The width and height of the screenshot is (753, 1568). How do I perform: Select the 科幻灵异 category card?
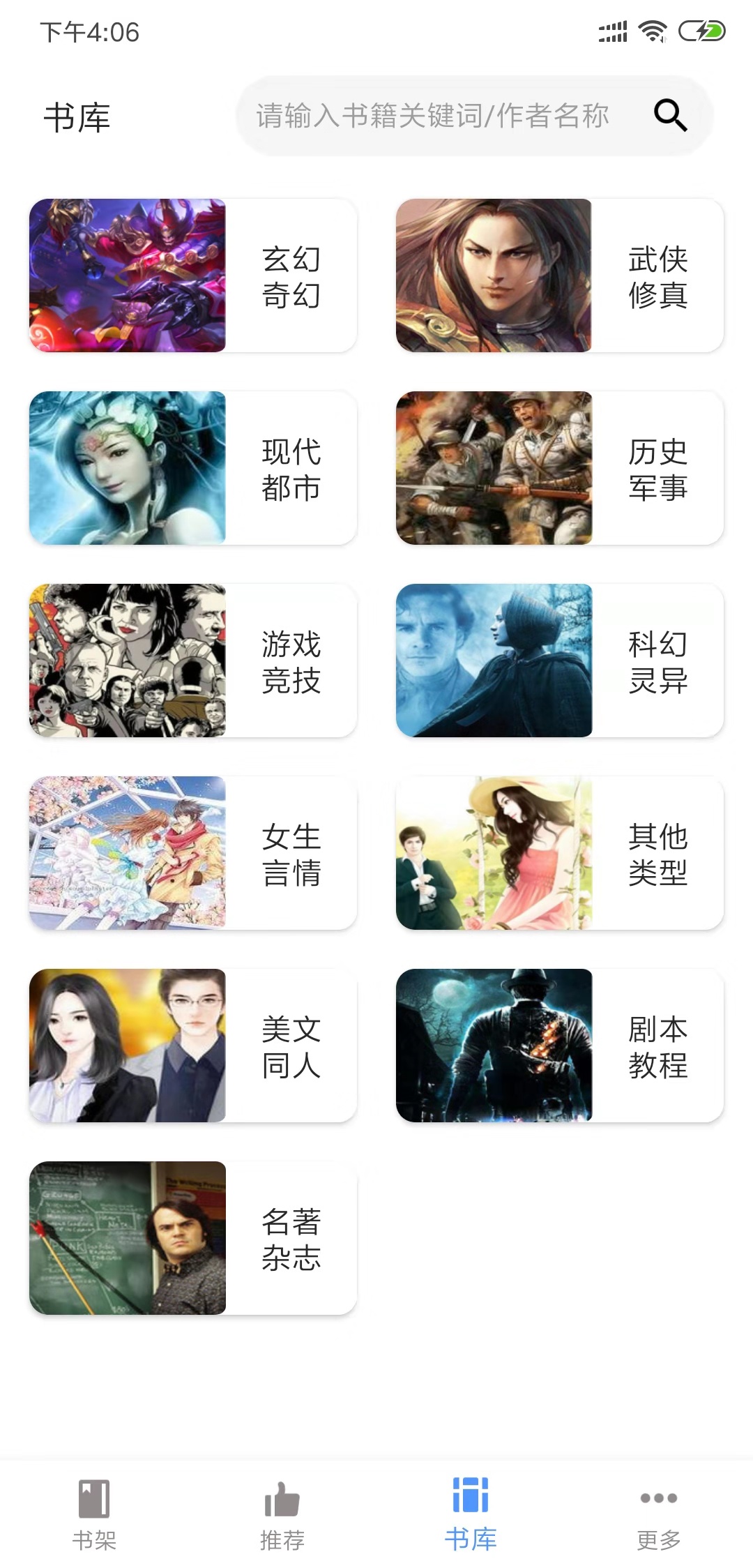[x=560, y=661]
